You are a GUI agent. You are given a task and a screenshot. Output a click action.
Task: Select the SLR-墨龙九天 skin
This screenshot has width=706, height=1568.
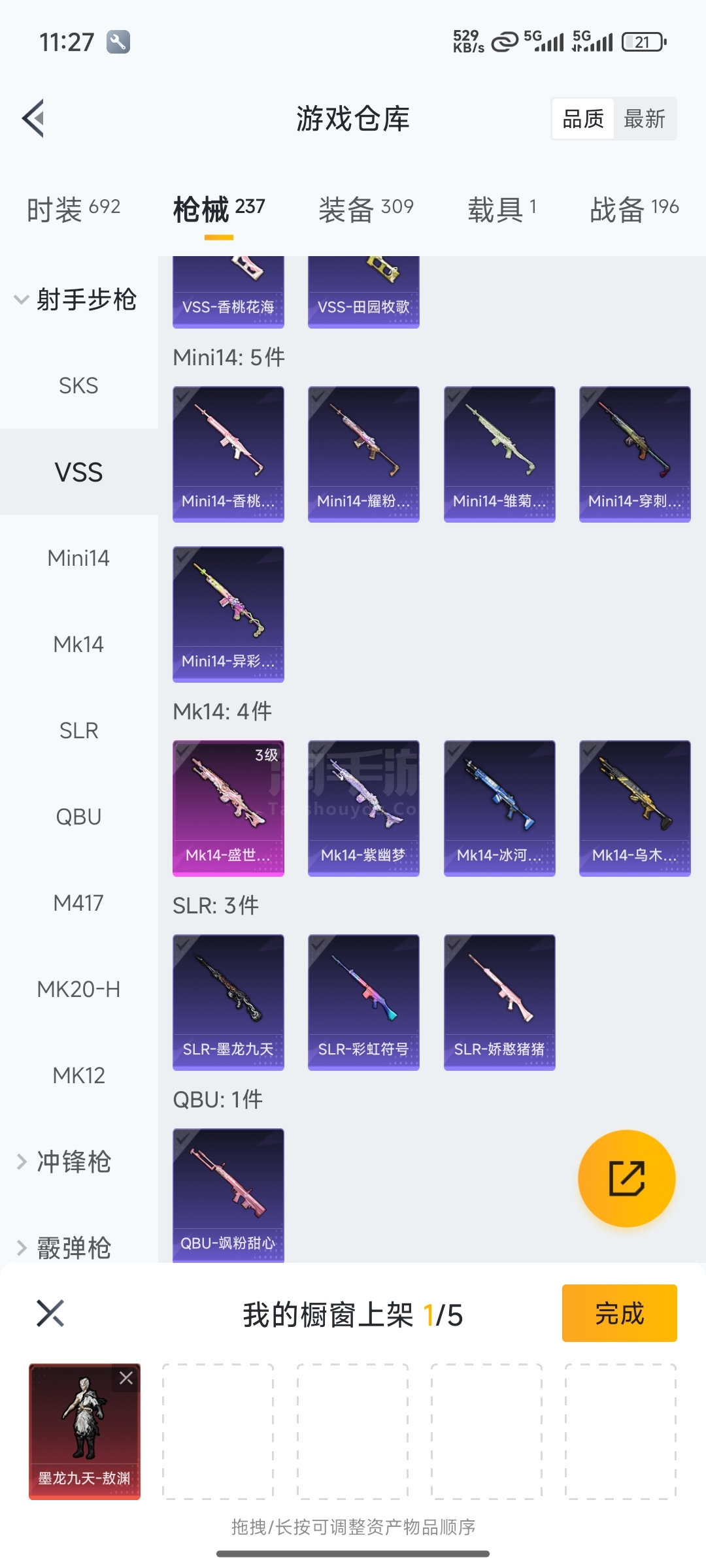pyautogui.click(x=228, y=1002)
